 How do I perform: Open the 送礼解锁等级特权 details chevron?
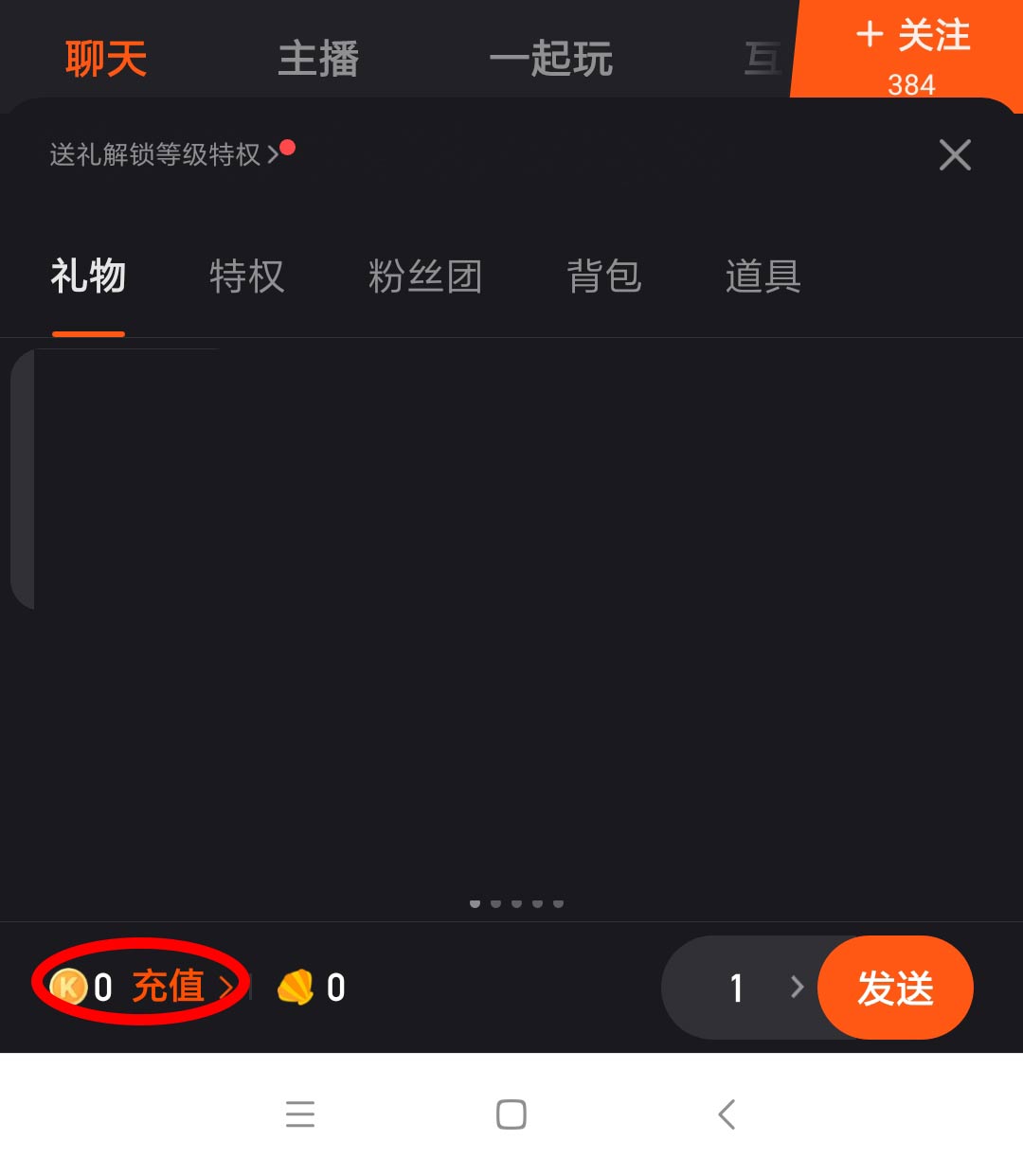coord(273,154)
